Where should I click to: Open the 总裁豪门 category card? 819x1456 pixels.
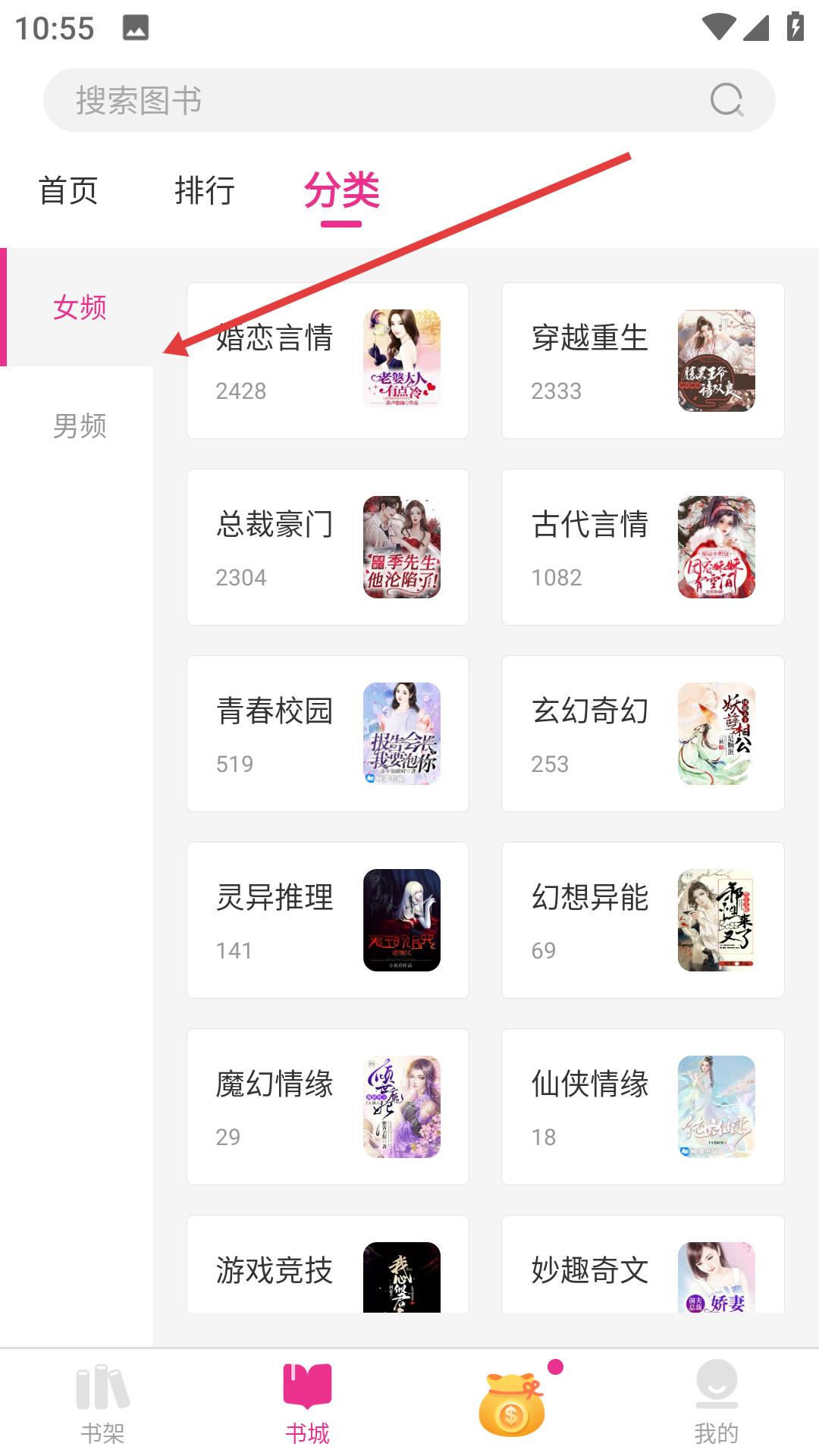tap(328, 547)
